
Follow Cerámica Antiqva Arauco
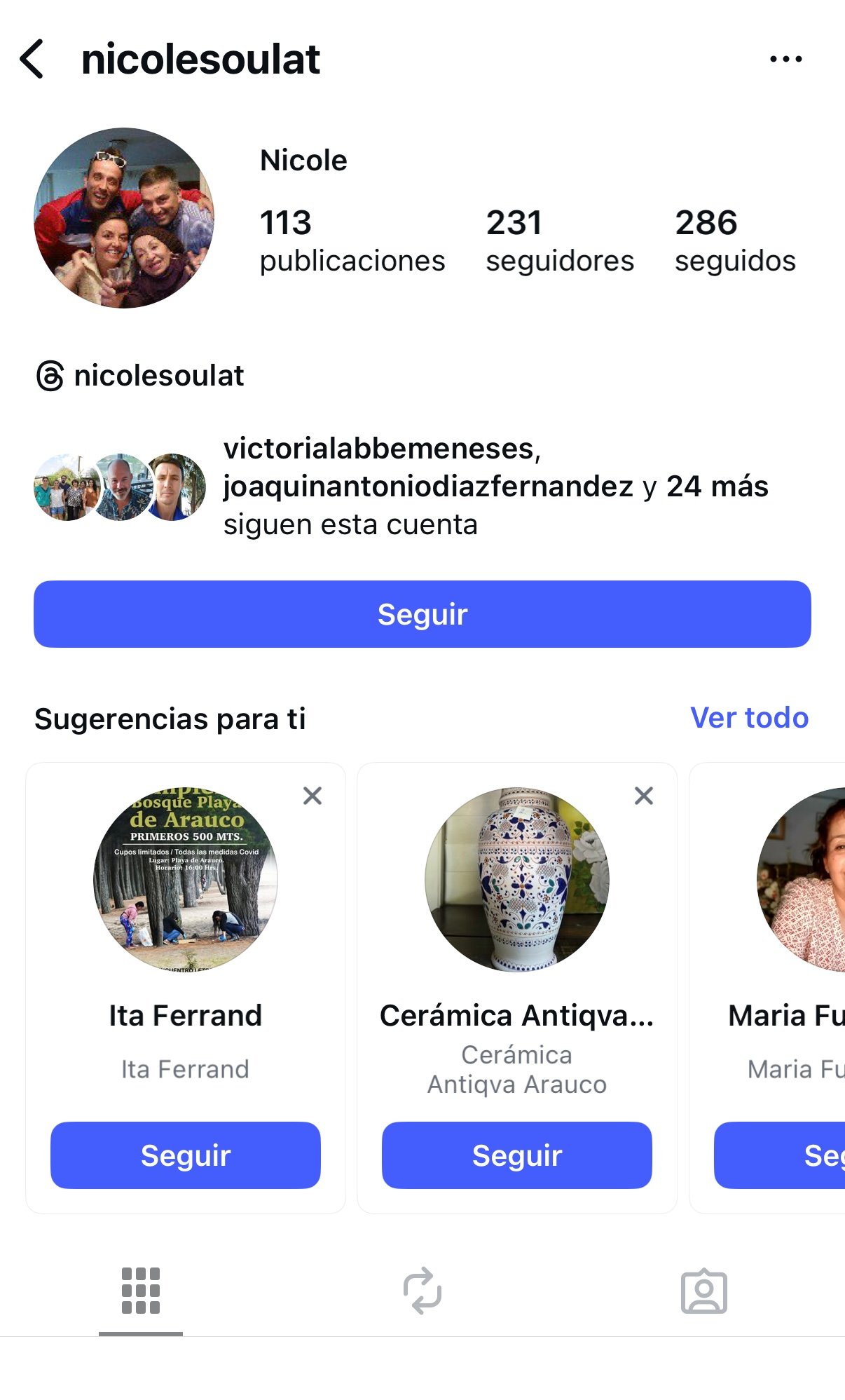pyautogui.click(x=517, y=1155)
